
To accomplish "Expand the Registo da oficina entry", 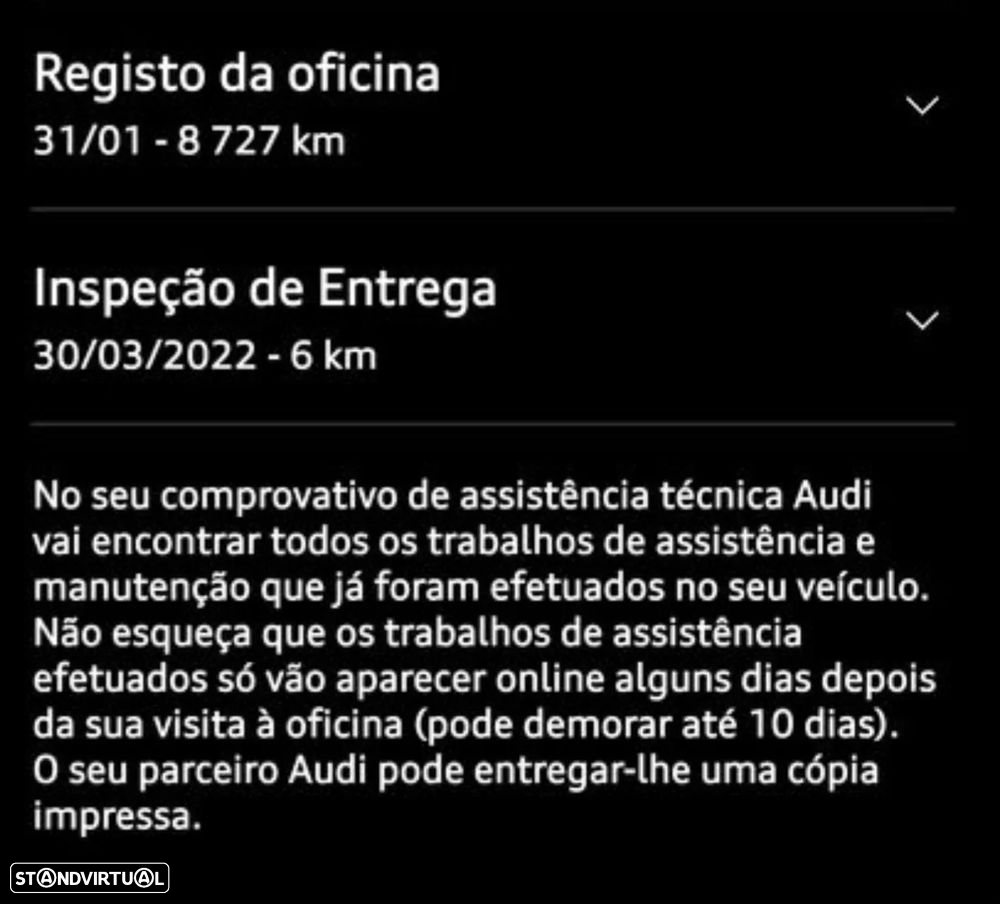I will (921, 105).
